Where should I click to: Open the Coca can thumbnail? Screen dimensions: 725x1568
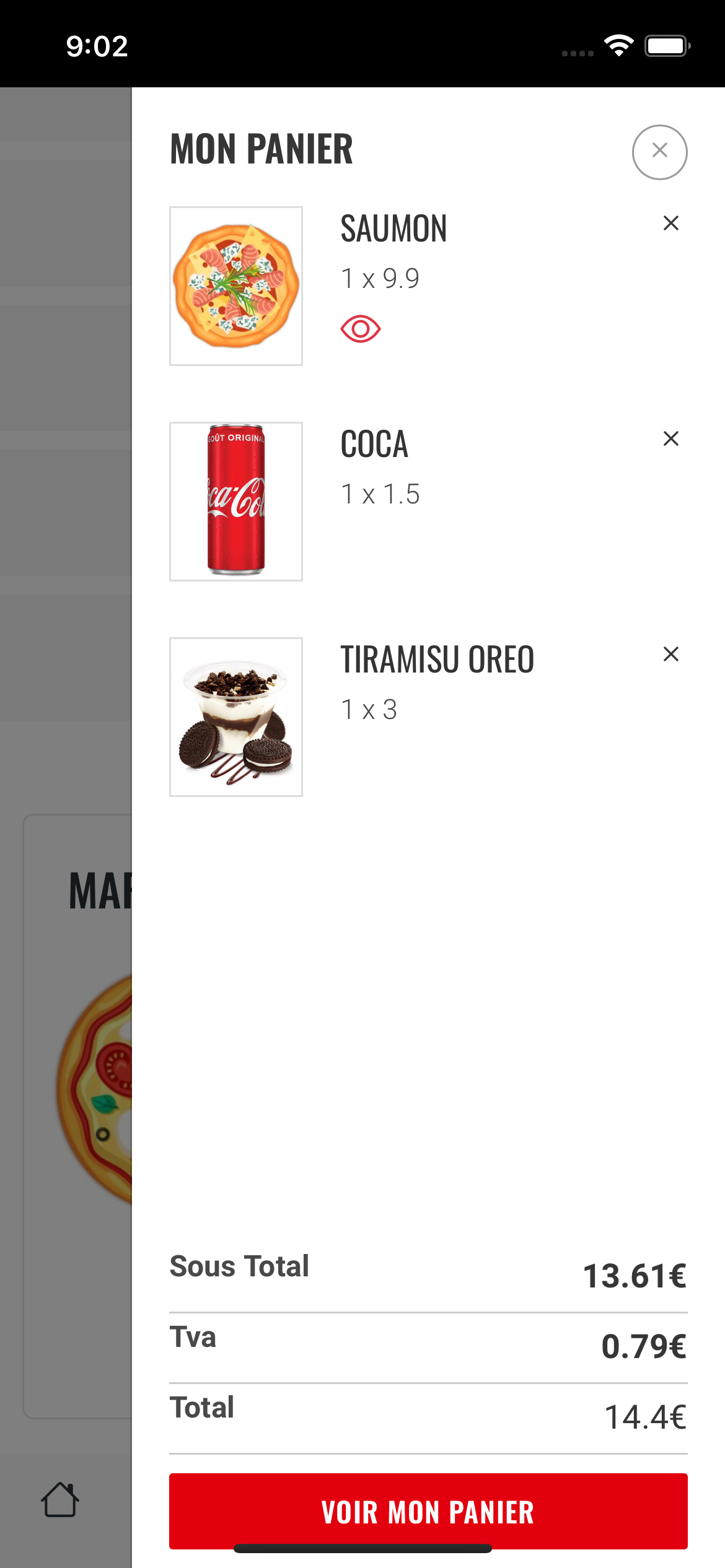point(236,502)
